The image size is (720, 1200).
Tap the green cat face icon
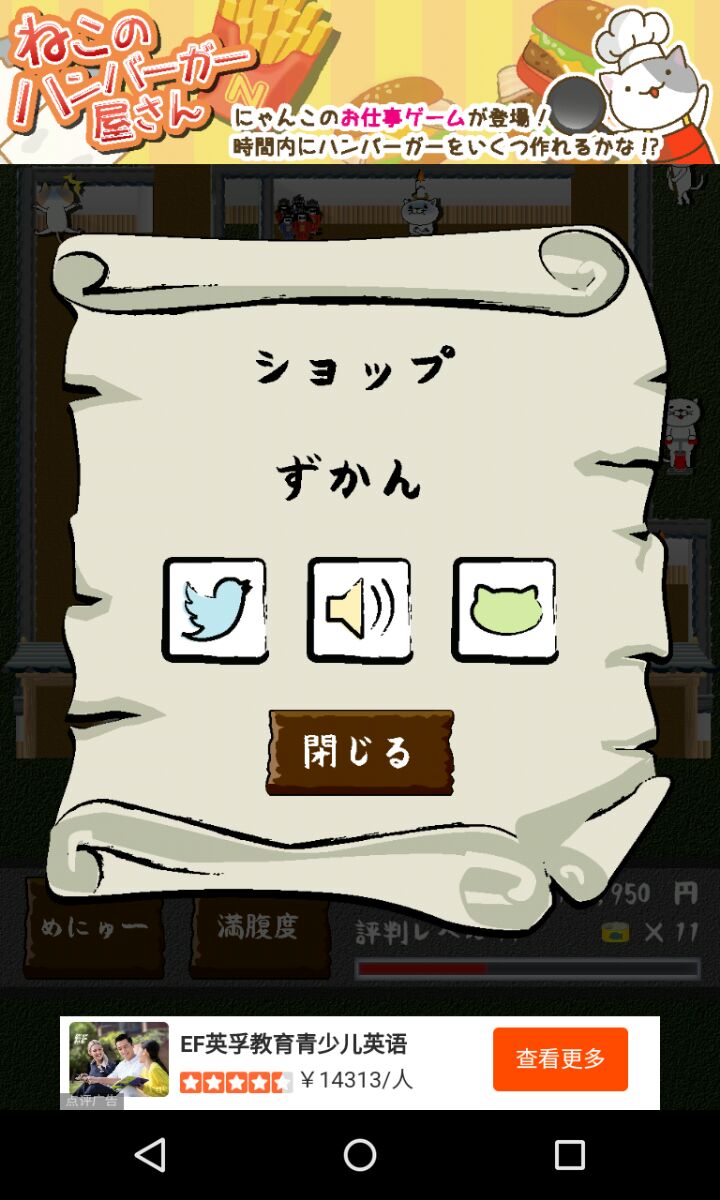click(x=504, y=610)
